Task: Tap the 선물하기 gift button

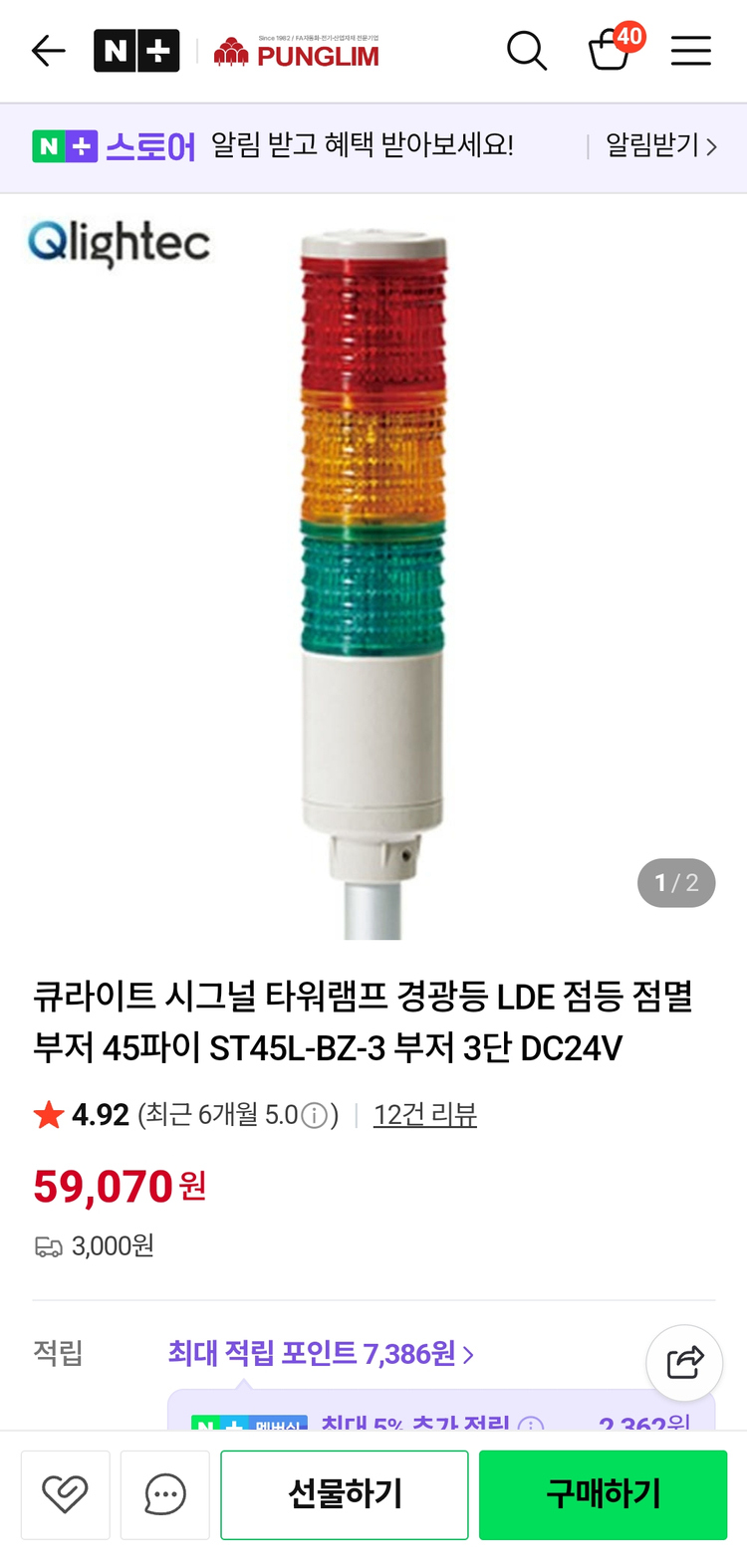Action: click(x=344, y=1494)
